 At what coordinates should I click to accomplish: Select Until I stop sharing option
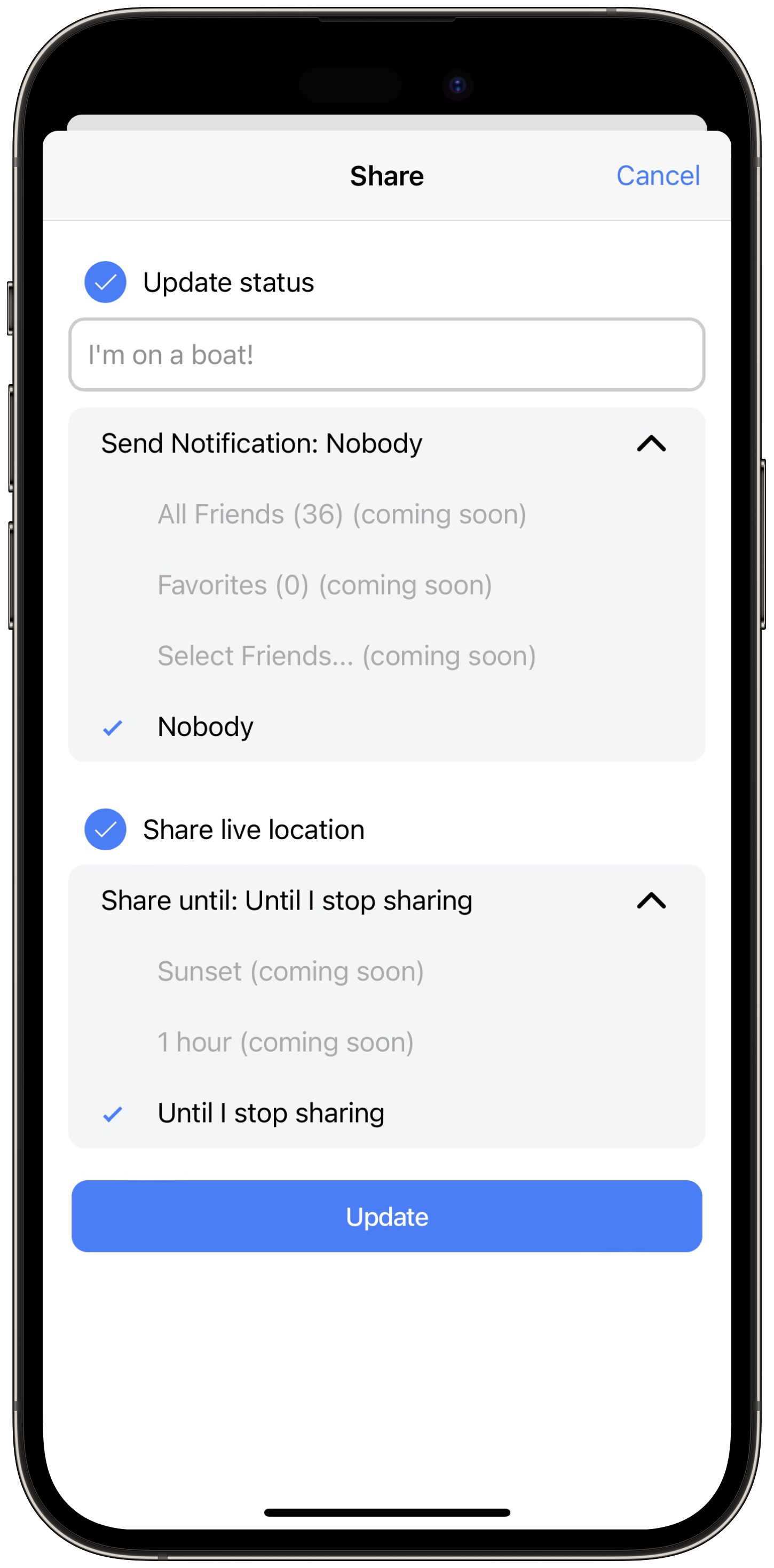click(x=271, y=1114)
